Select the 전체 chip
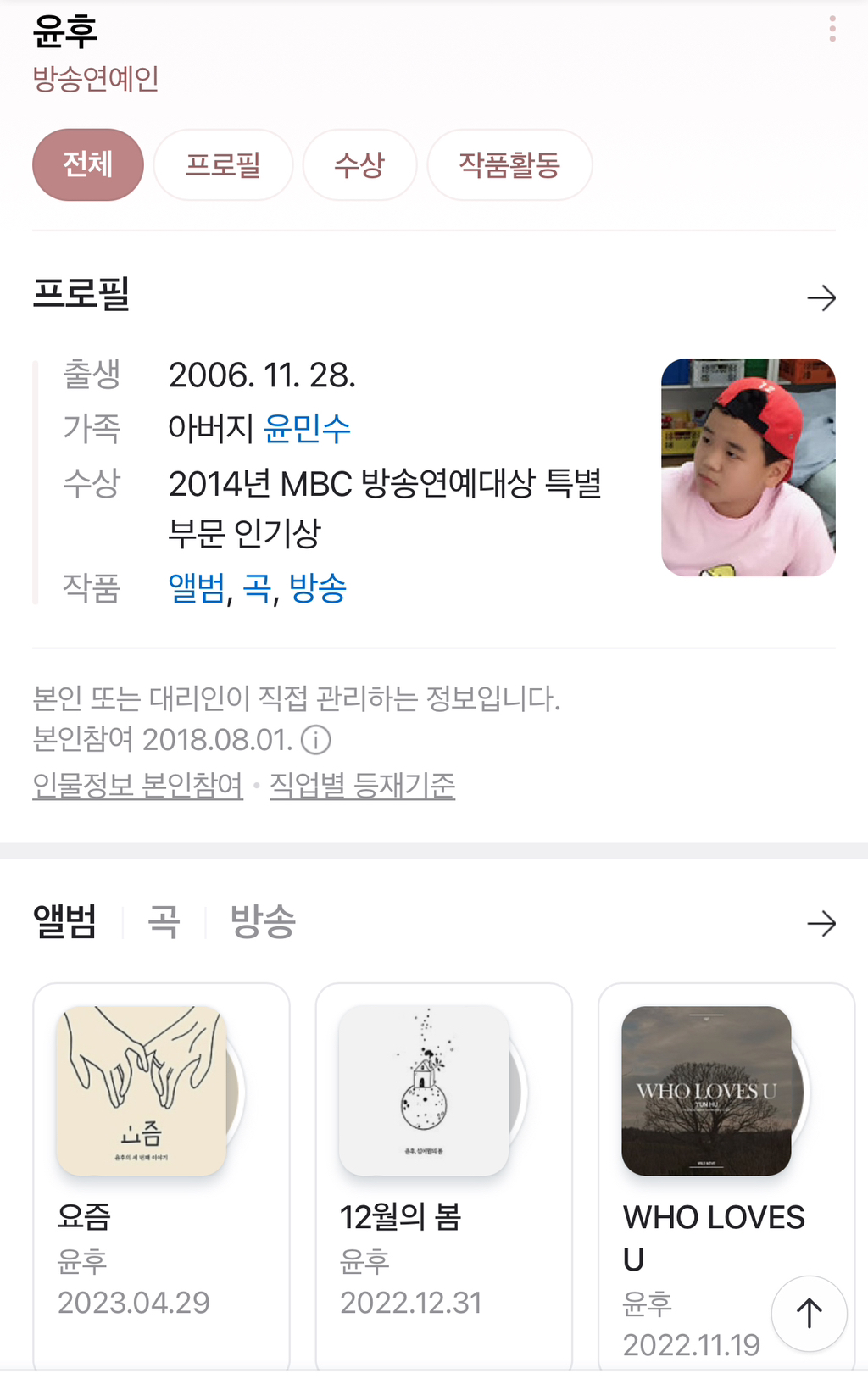The image size is (868, 1379). [88, 164]
